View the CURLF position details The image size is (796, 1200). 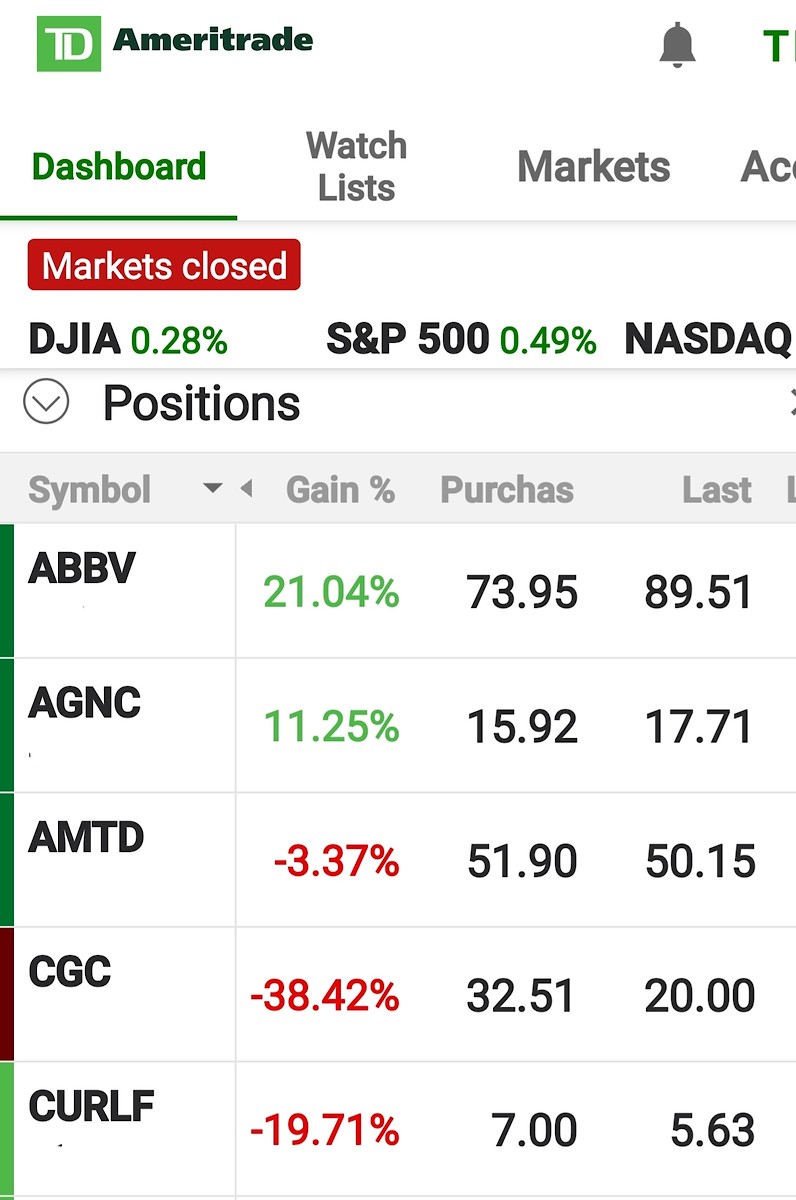click(x=91, y=1107)
